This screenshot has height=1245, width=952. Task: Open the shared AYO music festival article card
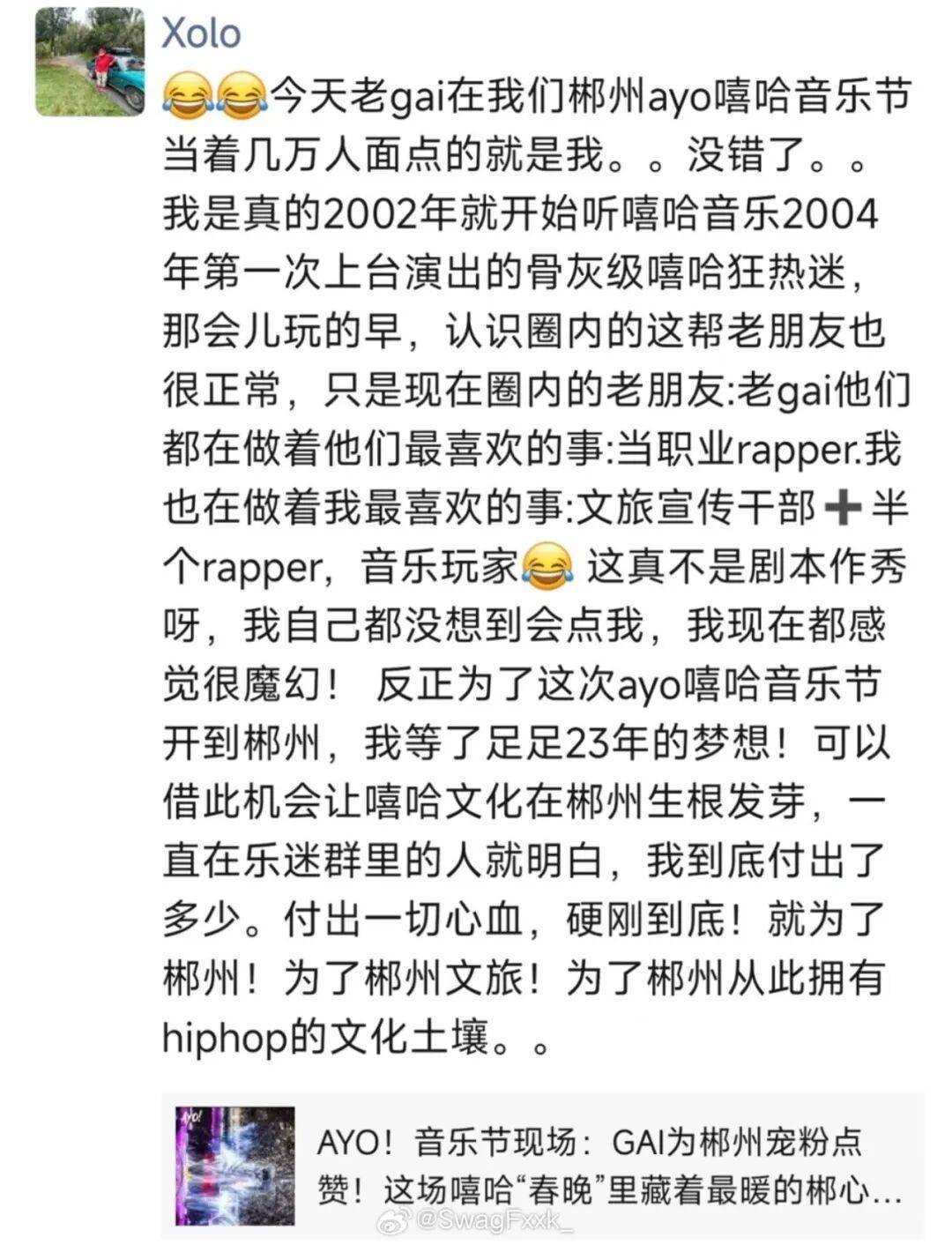click(542, 1166)
